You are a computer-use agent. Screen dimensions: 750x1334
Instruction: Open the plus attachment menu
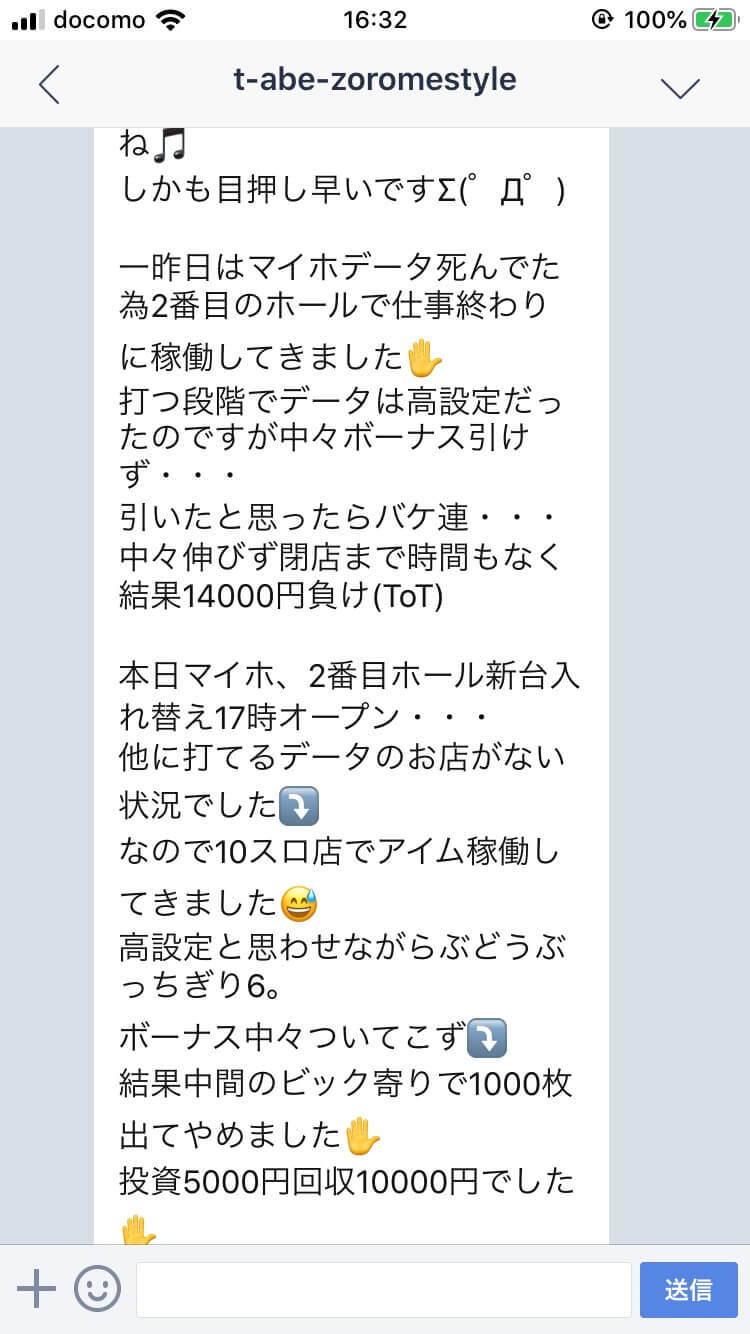coord(37,1289)
